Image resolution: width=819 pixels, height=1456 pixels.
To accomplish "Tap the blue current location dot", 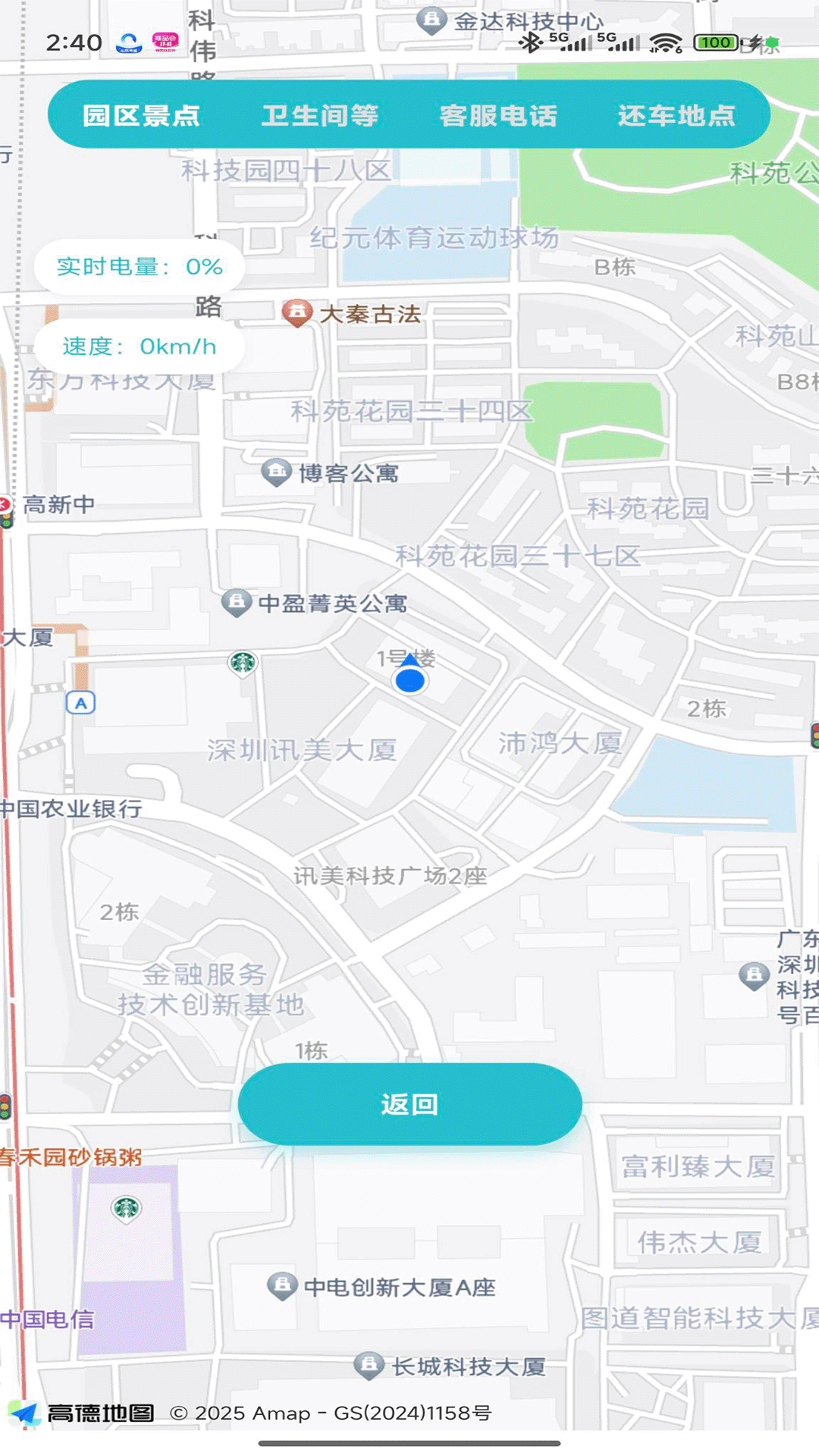I will tap(411, 681).
